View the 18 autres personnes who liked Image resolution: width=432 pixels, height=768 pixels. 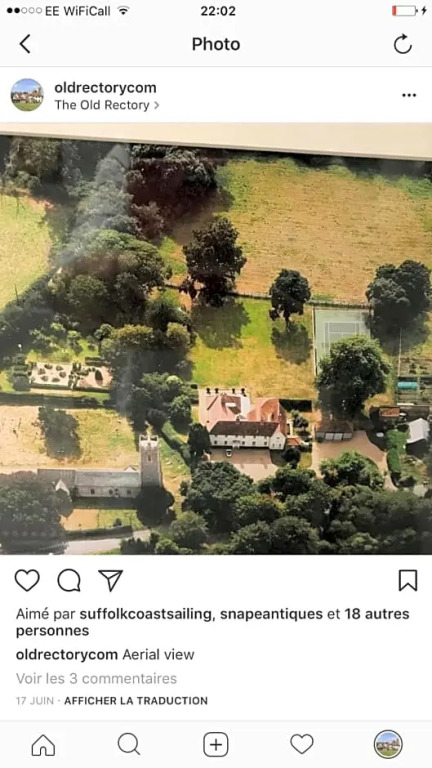click(x=213, y=623)
